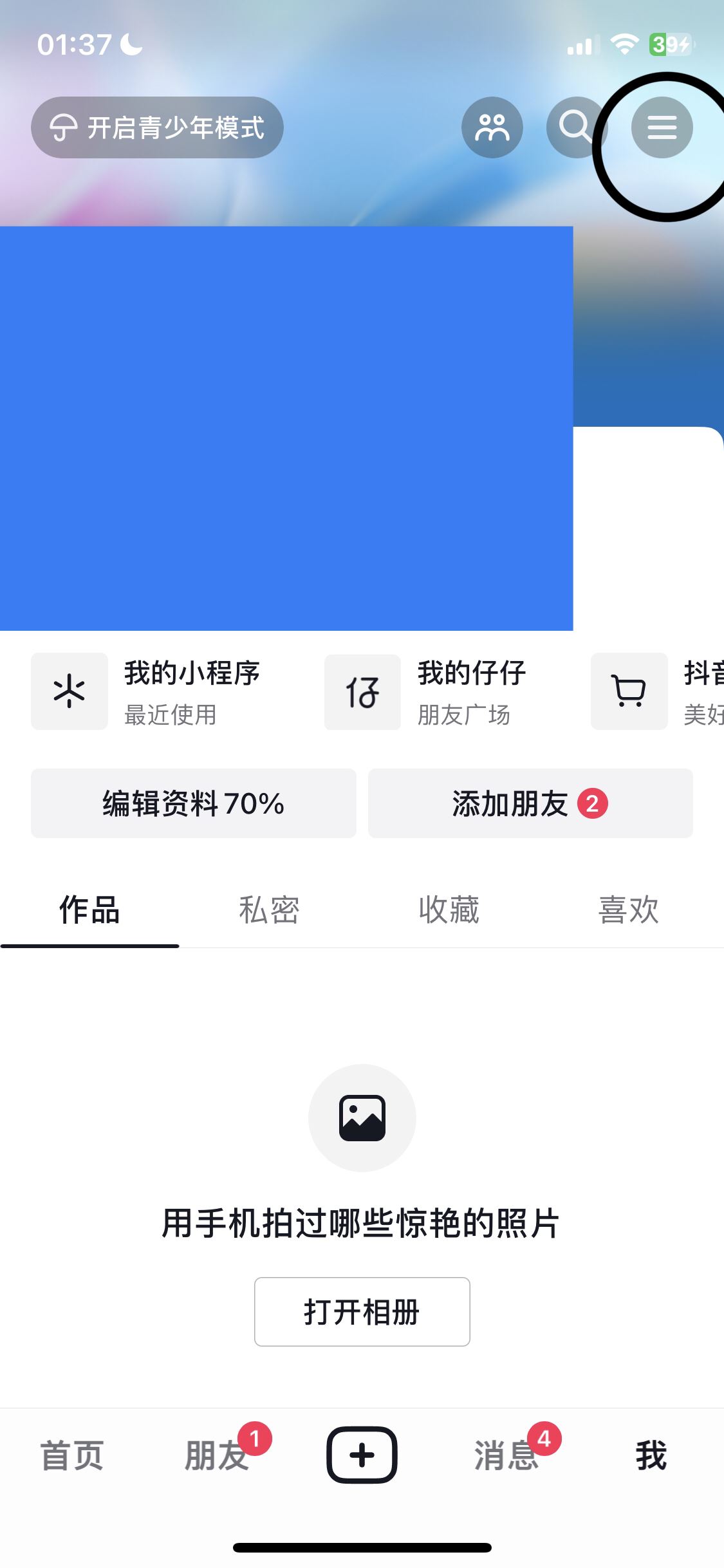Tap 打开相册 open album button
This screenshot has height=1568, width=724.
(x=362, y=1312)
